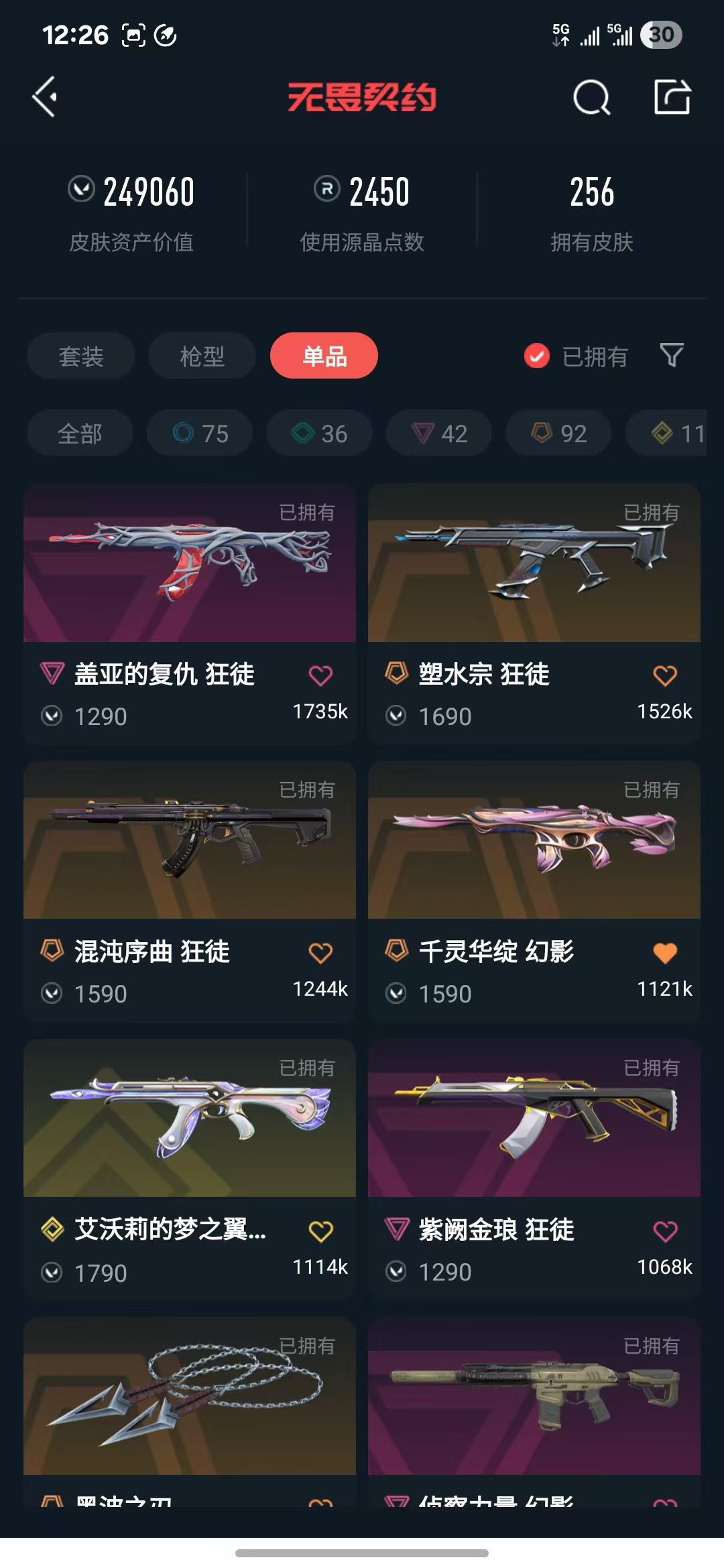The image size is (724, 1568).
Task: Filter by the blue tier chip 75
Action: (x=200, y=434)
